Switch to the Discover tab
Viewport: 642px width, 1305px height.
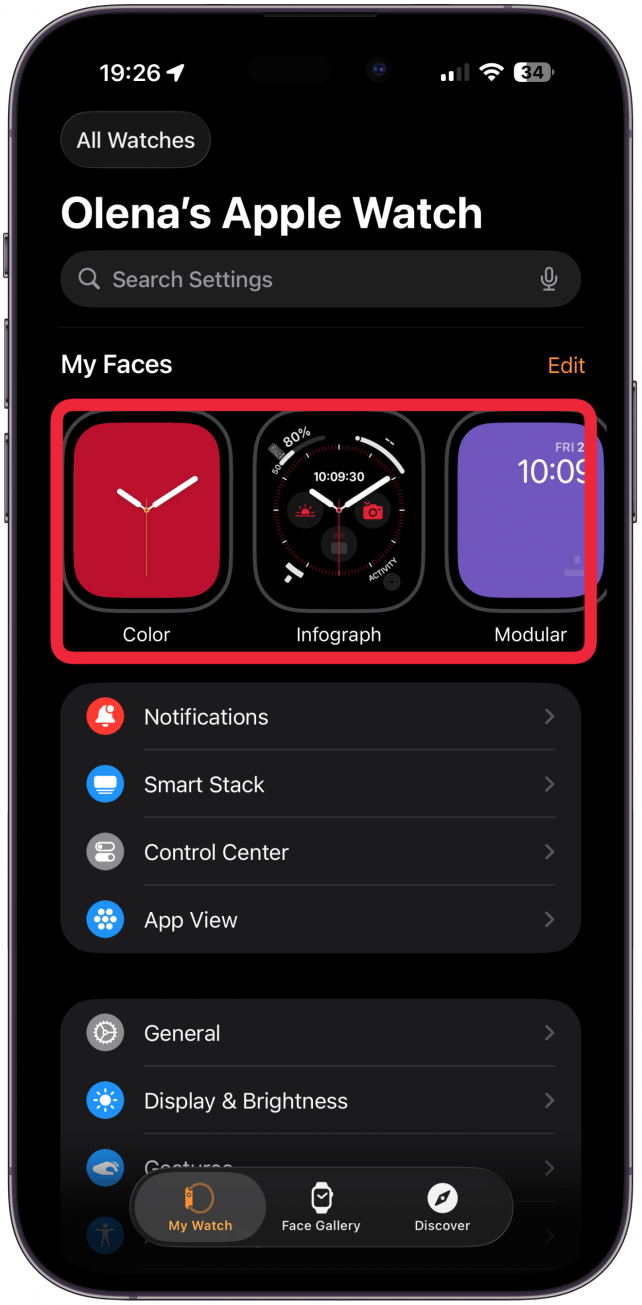tap(442, 1207)
